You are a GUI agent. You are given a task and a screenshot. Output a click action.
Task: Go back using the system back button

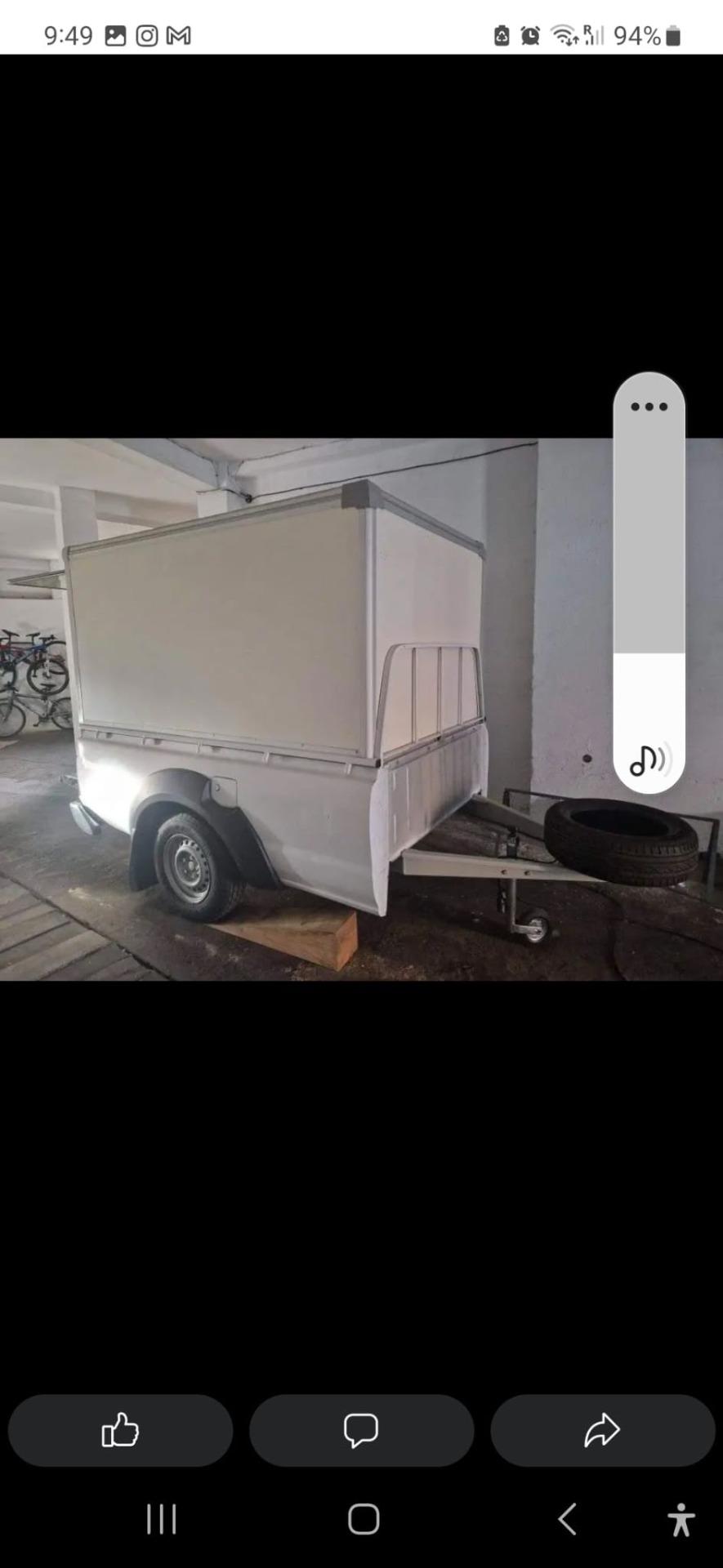[568, 1519]
